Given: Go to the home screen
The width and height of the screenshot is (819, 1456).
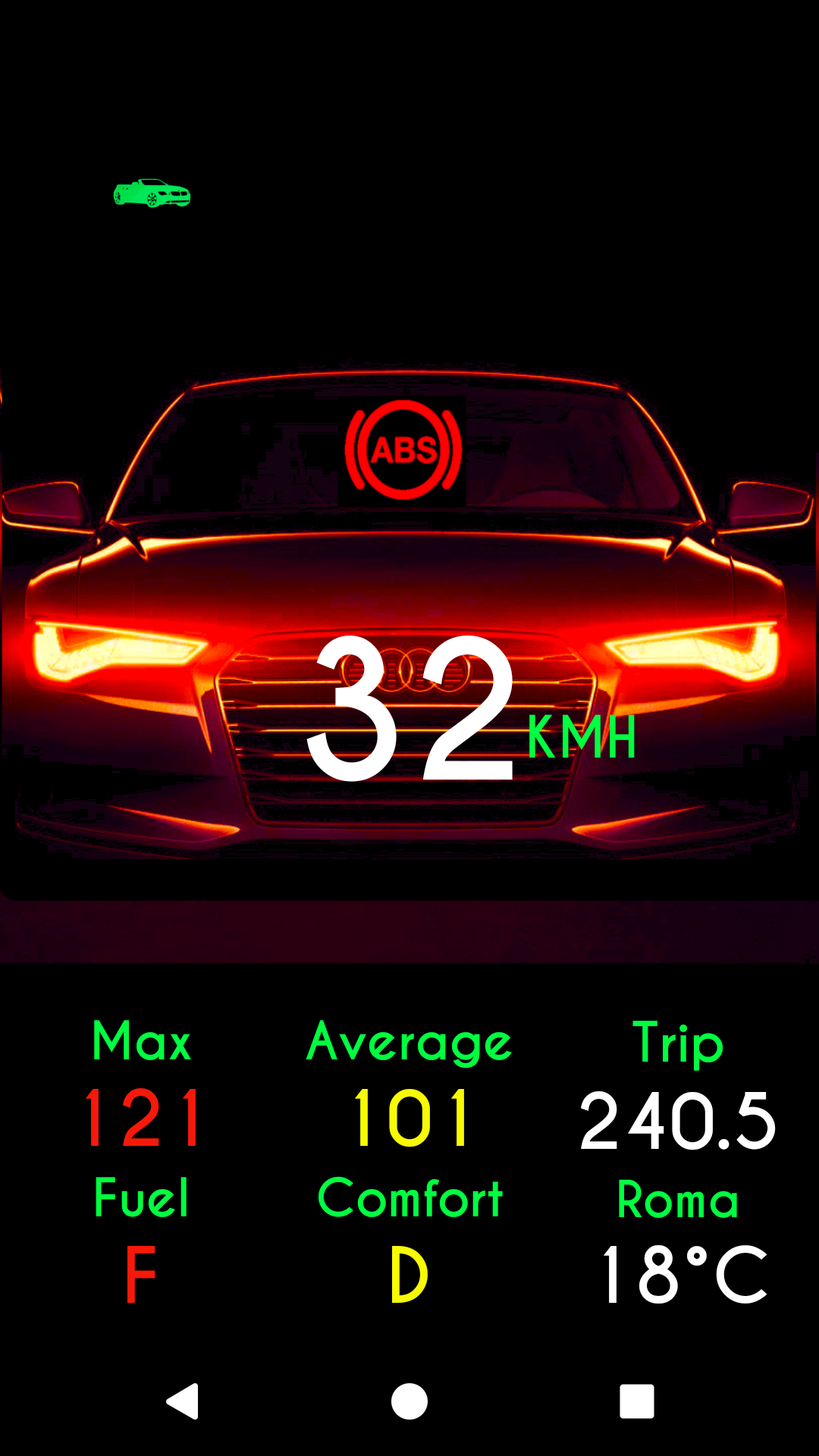Looking at the screenshot, I should point(409,1401).
